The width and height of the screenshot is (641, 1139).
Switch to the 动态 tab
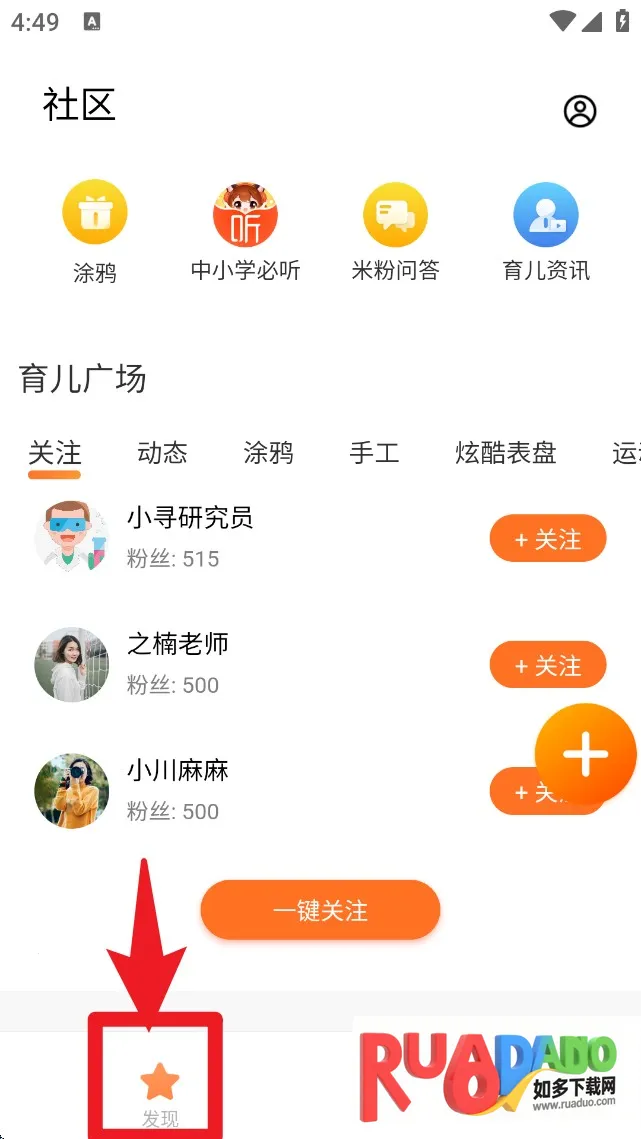tap(162, 453)
